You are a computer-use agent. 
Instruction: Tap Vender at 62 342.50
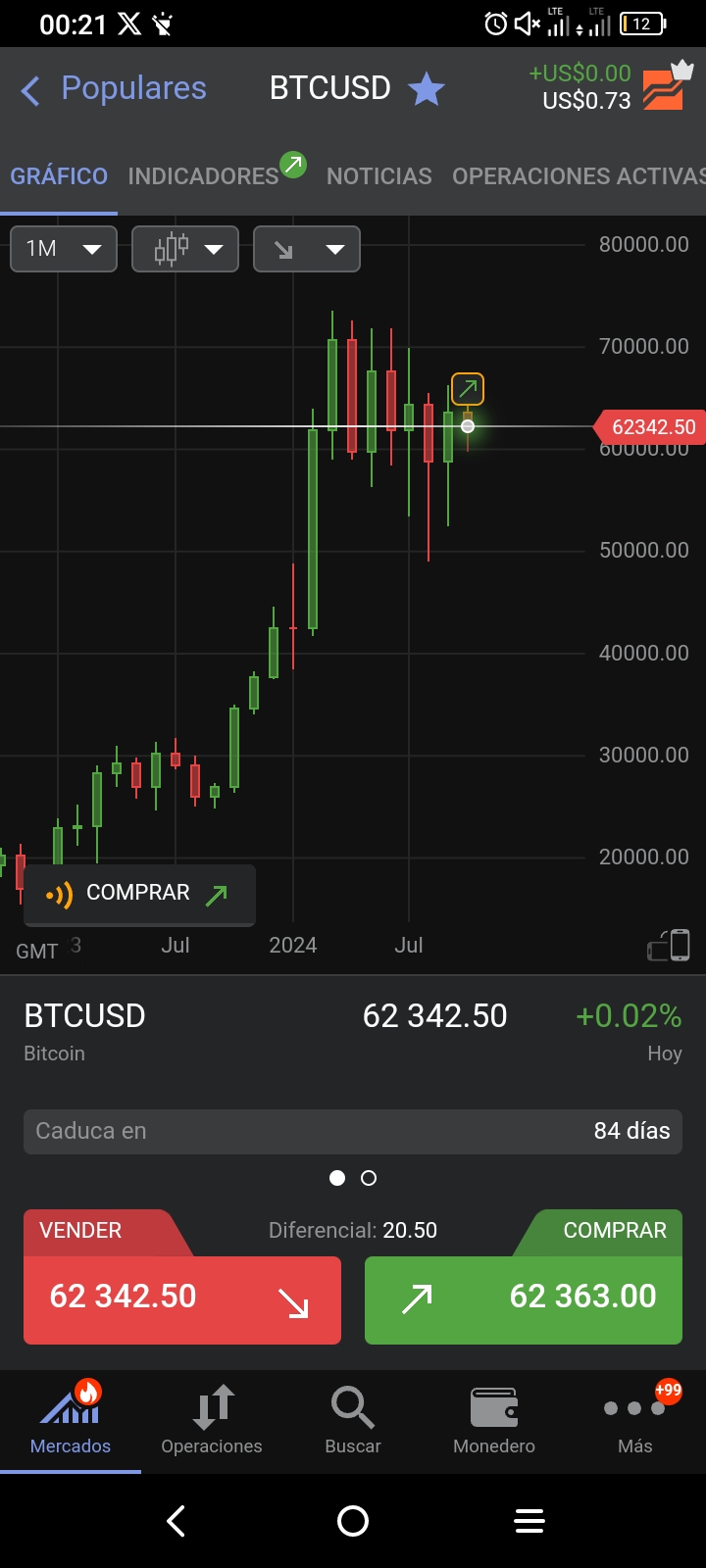click(182, 1298)
